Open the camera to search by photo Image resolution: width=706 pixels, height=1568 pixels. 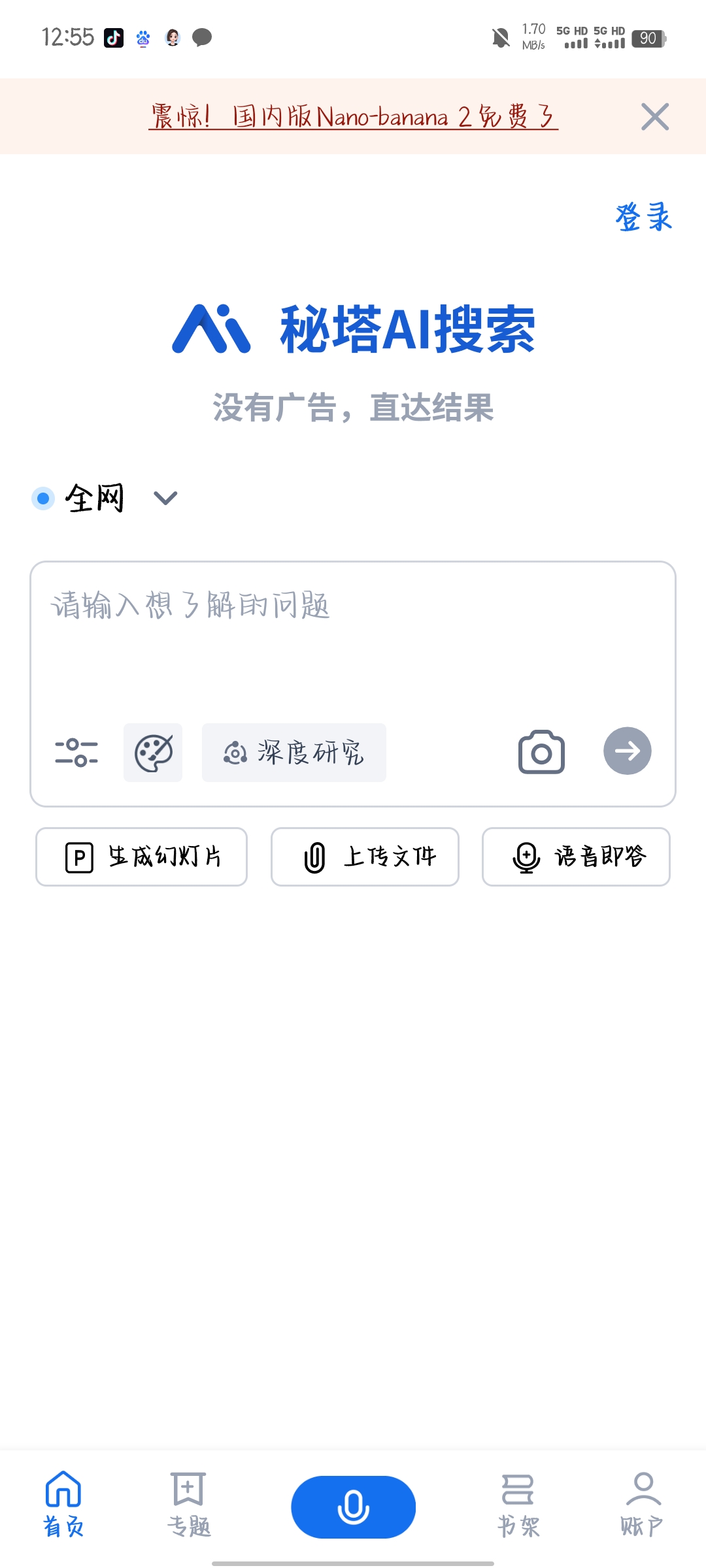[x=541, y=753]
